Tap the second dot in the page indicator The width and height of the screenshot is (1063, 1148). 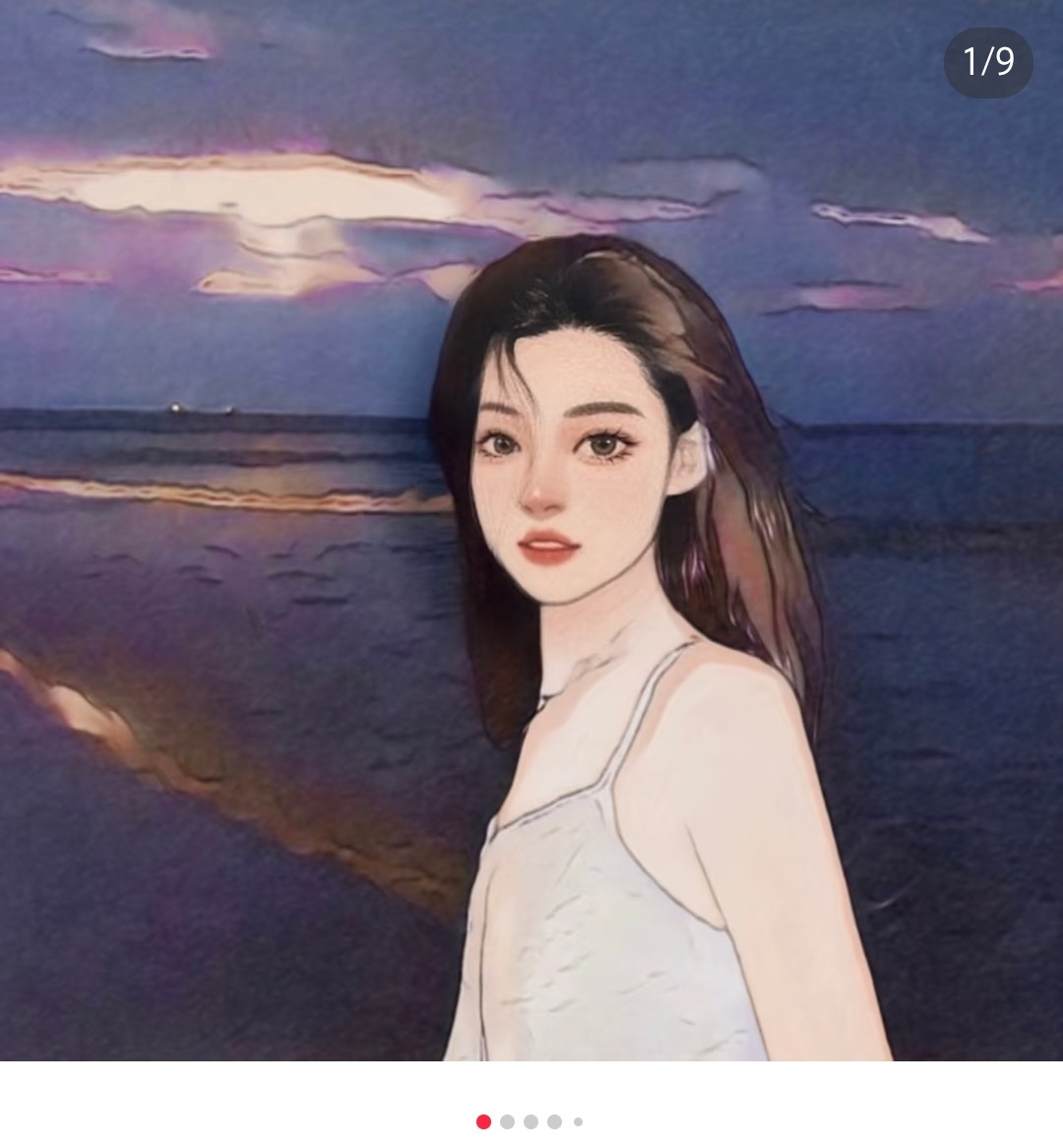point(507,1121)
